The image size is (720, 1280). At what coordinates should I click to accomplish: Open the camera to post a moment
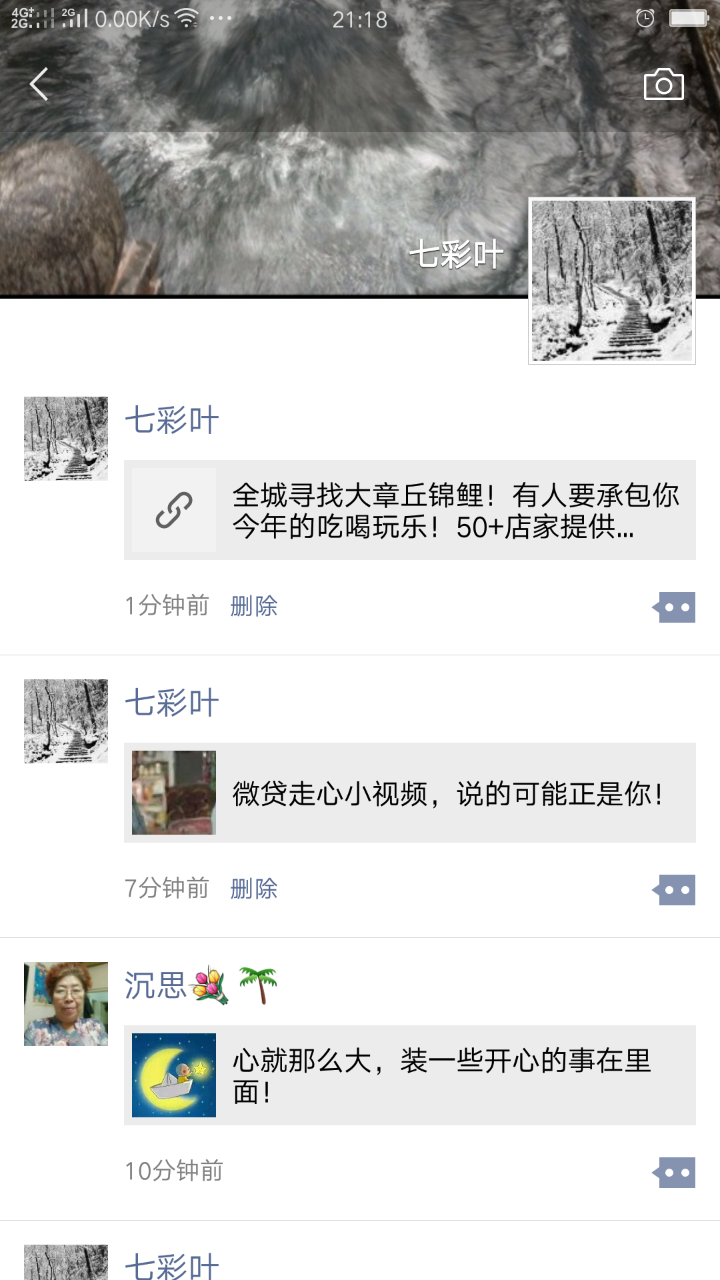pyautogui.click(x=663, y=85)
